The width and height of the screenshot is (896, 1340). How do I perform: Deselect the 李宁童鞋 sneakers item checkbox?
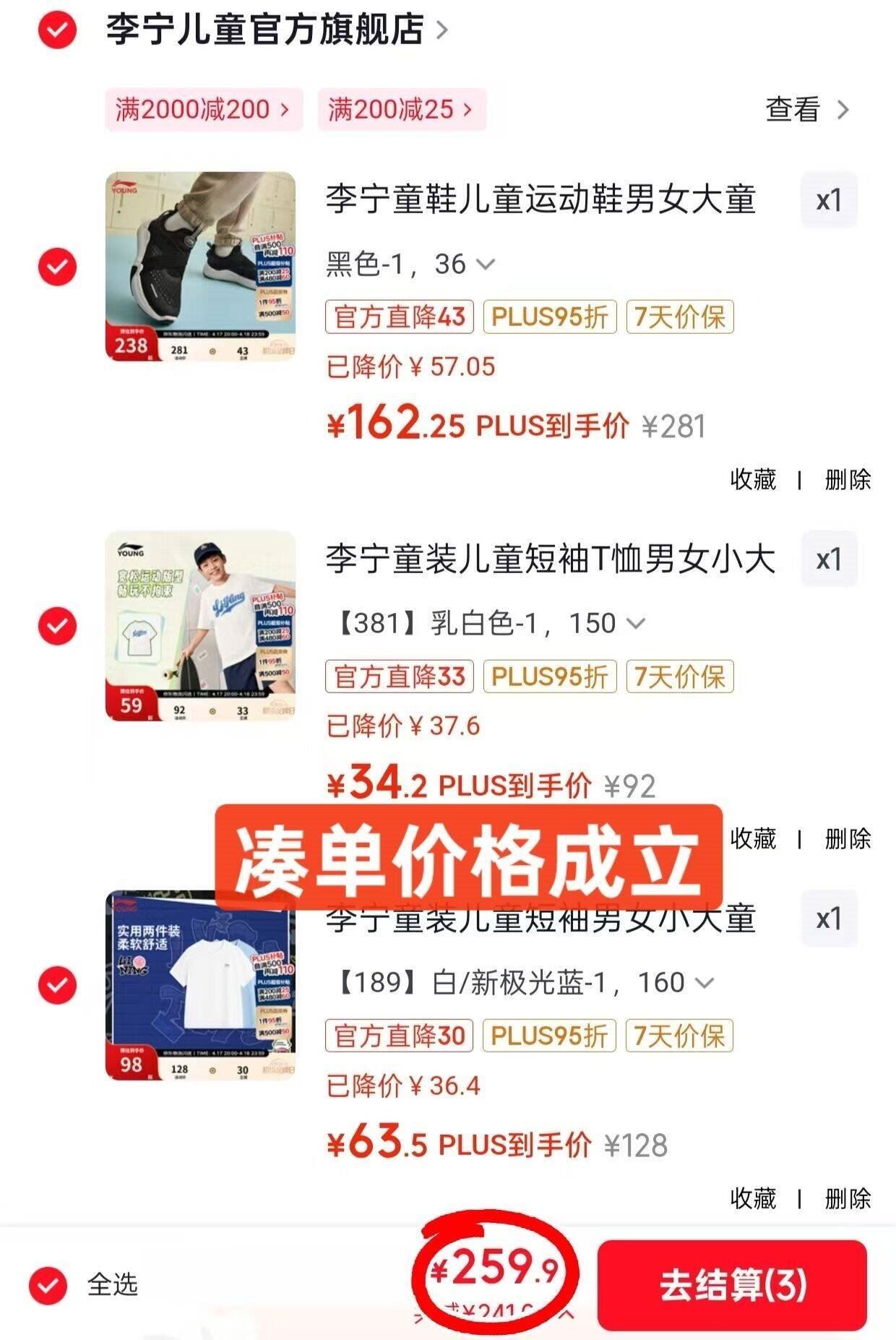point(57,267)
